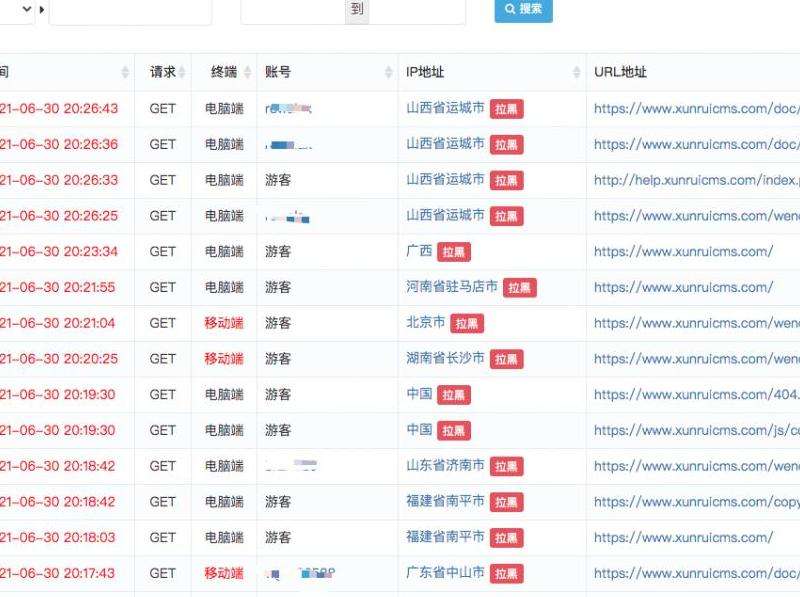Sort the table by IP地址 column
Image resolution: width=800 pixels, height=597 pixels.
[x=576, y=72]
